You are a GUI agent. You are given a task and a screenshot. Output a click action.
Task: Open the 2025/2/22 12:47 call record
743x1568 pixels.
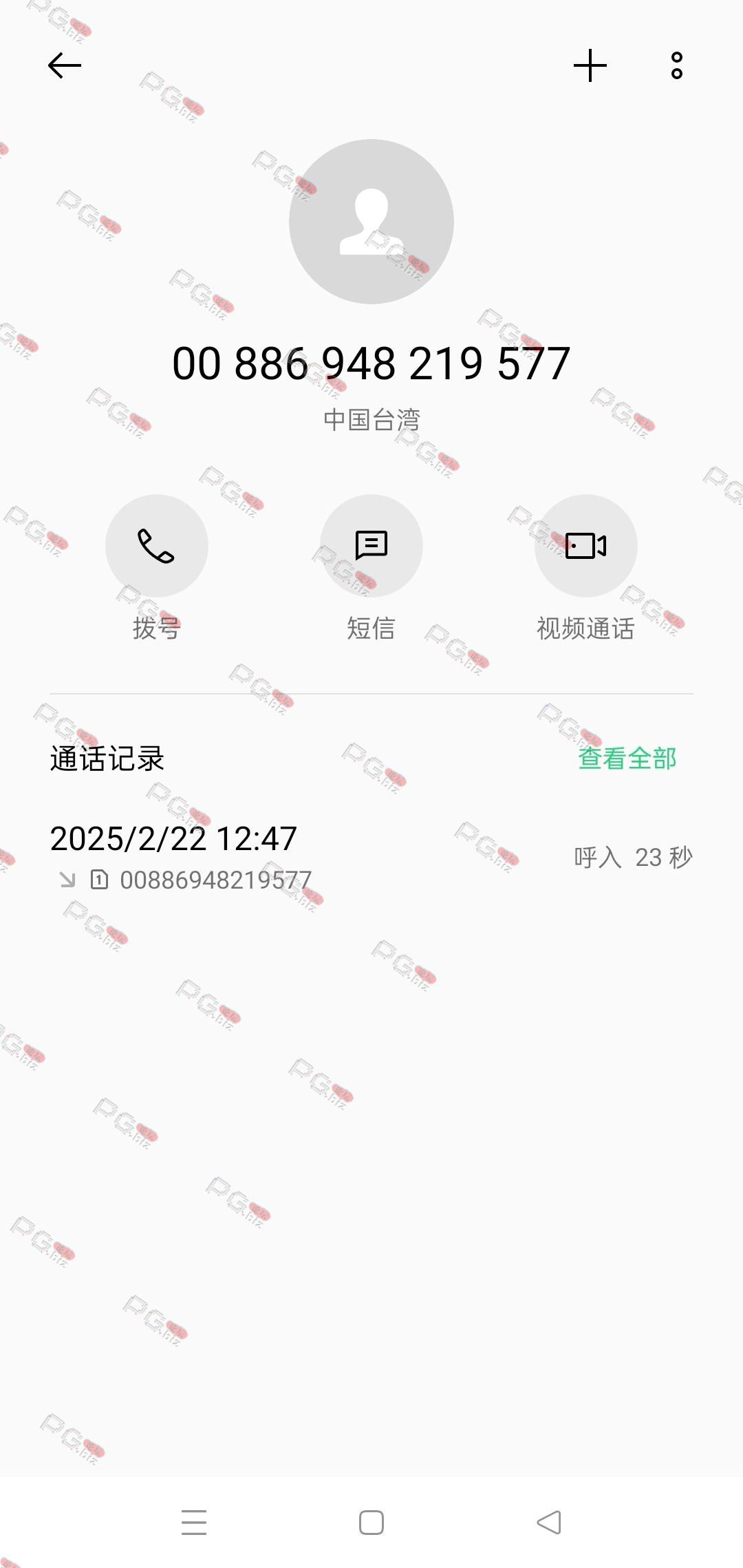371,858
